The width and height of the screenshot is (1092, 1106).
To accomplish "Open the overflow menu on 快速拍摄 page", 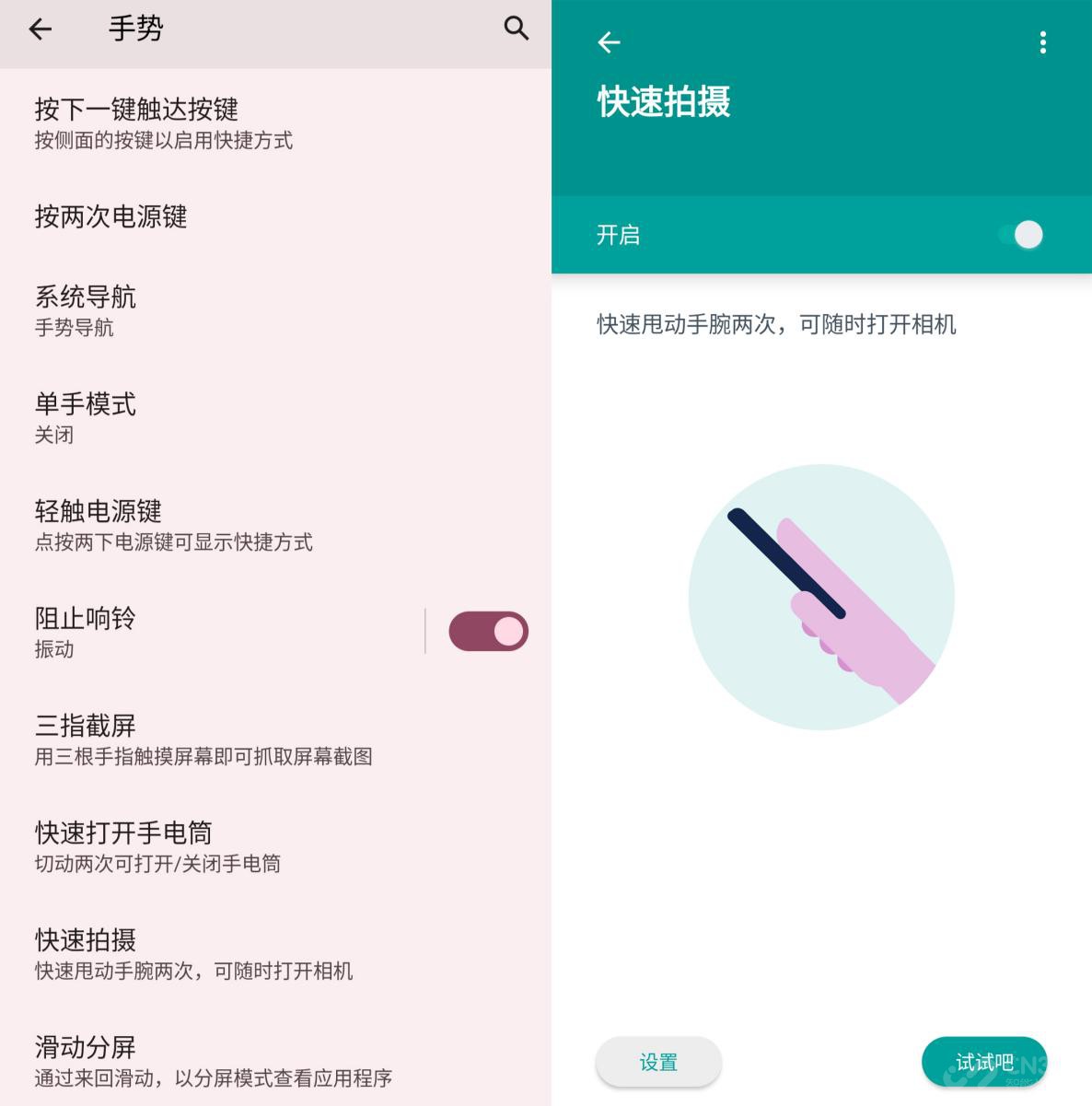I will (x=1042, y=42).
